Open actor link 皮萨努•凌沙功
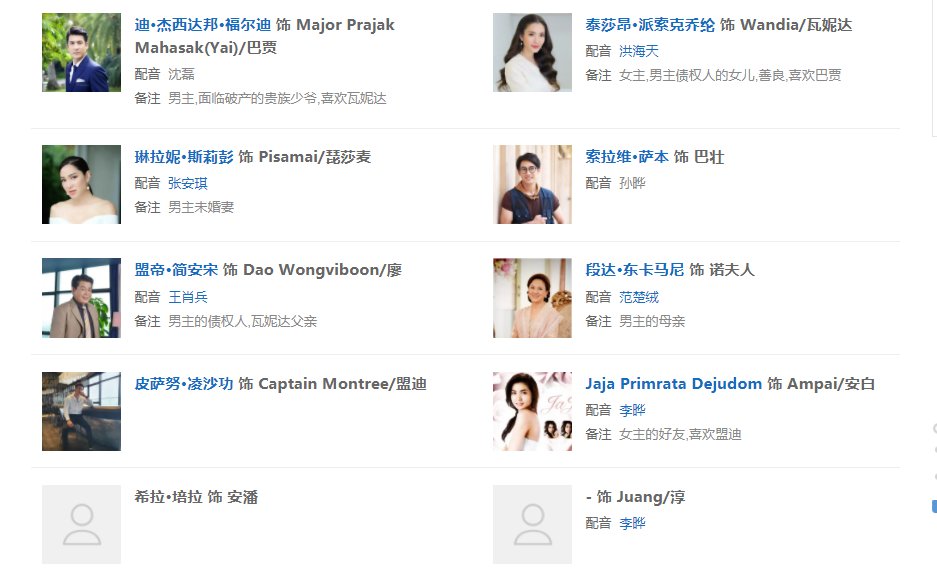Image resolution: width=937 pixels, height=570 pixels. click(184, 384)
